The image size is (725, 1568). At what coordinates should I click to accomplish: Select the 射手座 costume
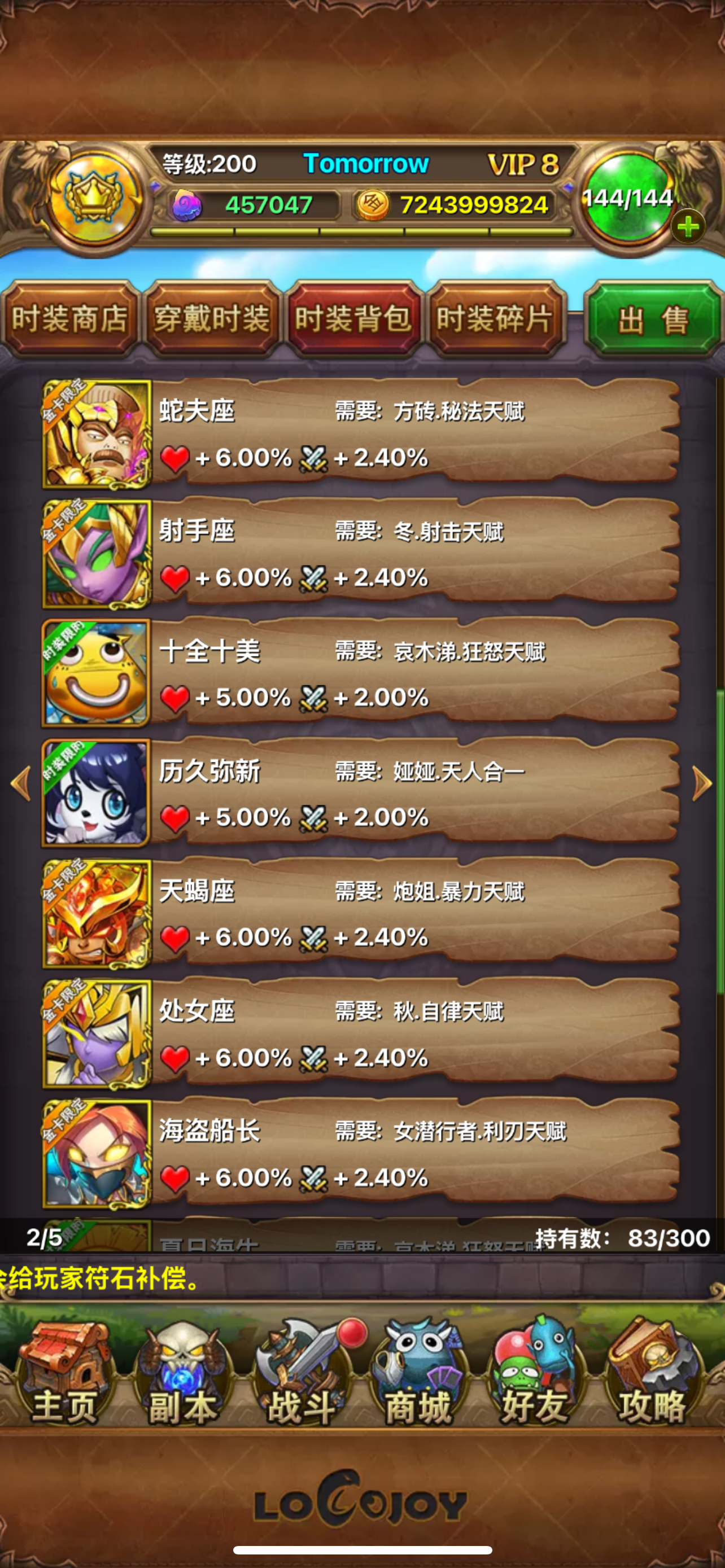point(360,554)
